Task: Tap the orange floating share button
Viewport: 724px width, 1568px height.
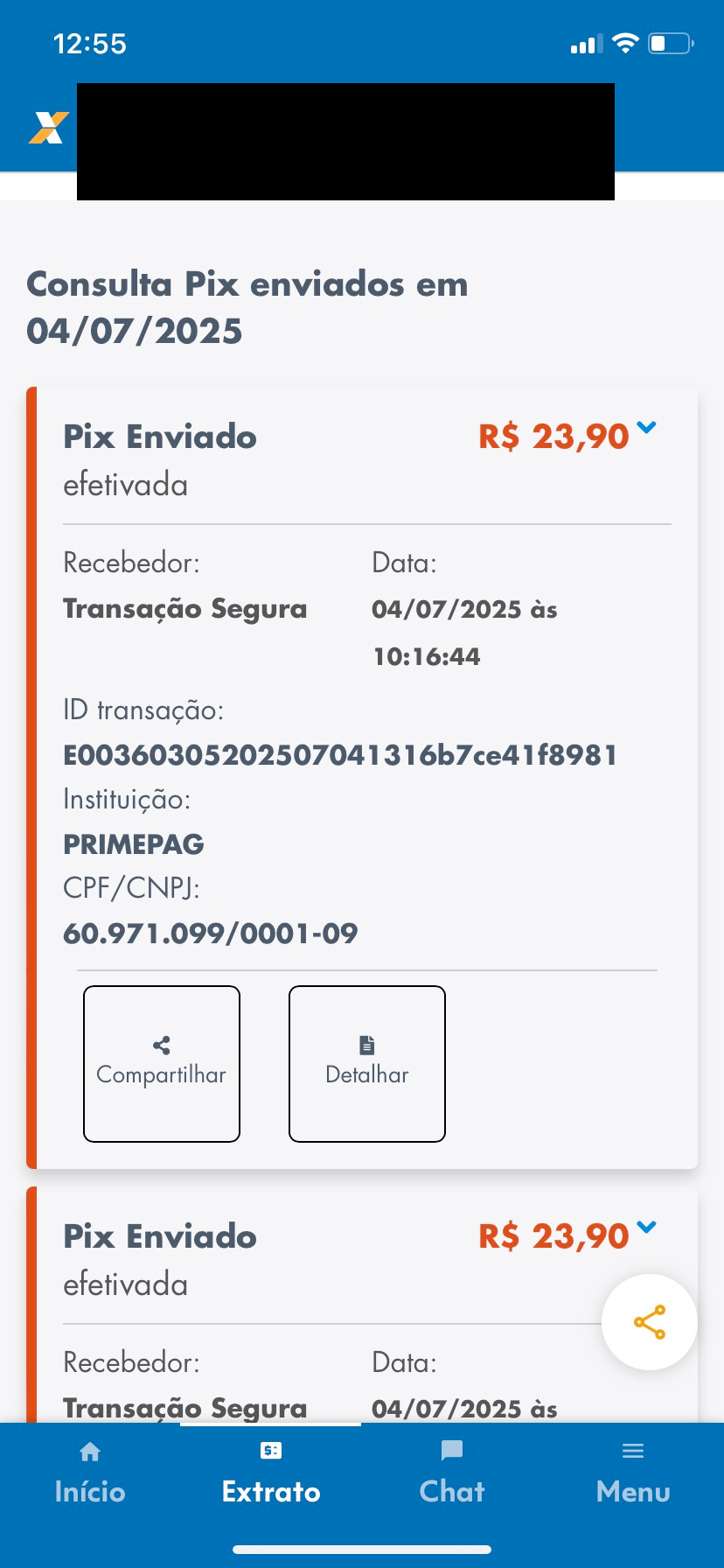Action: (x=649, y=1322)
